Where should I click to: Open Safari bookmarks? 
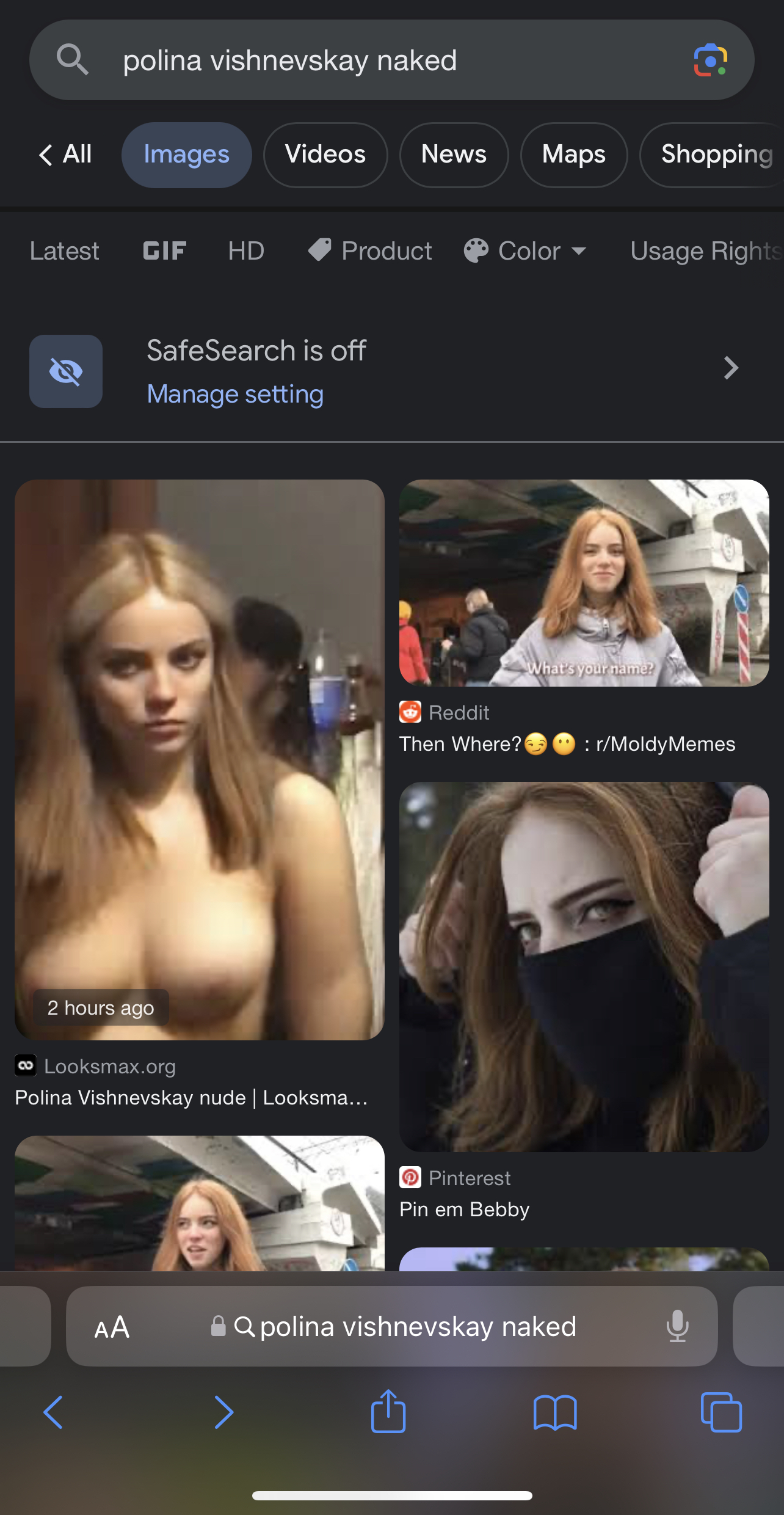554,1412
